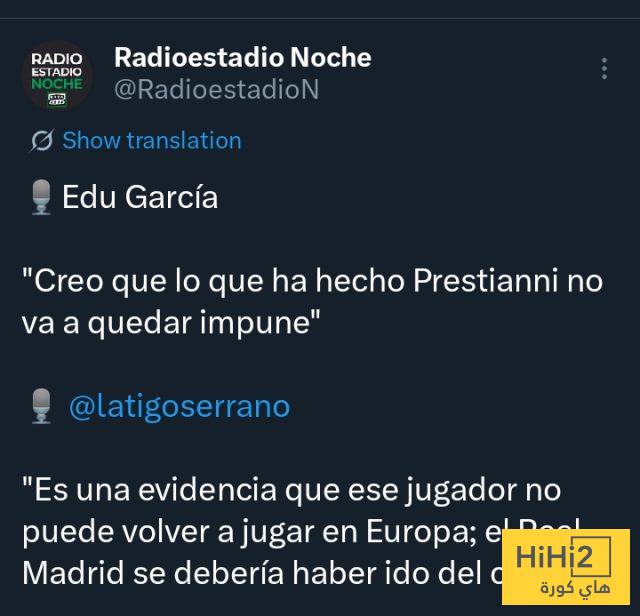Open the @latigoserrano mention
This screenshot has width=640, height=616.
tap(179, 406)
